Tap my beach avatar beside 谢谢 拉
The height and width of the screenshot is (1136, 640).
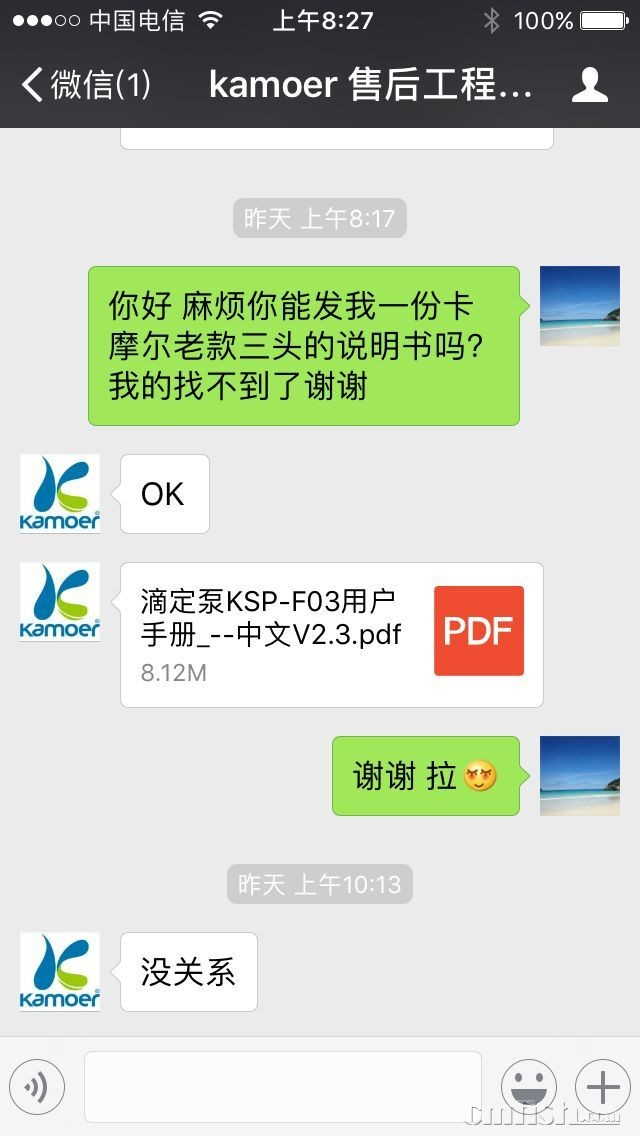[x=579, y=776]
